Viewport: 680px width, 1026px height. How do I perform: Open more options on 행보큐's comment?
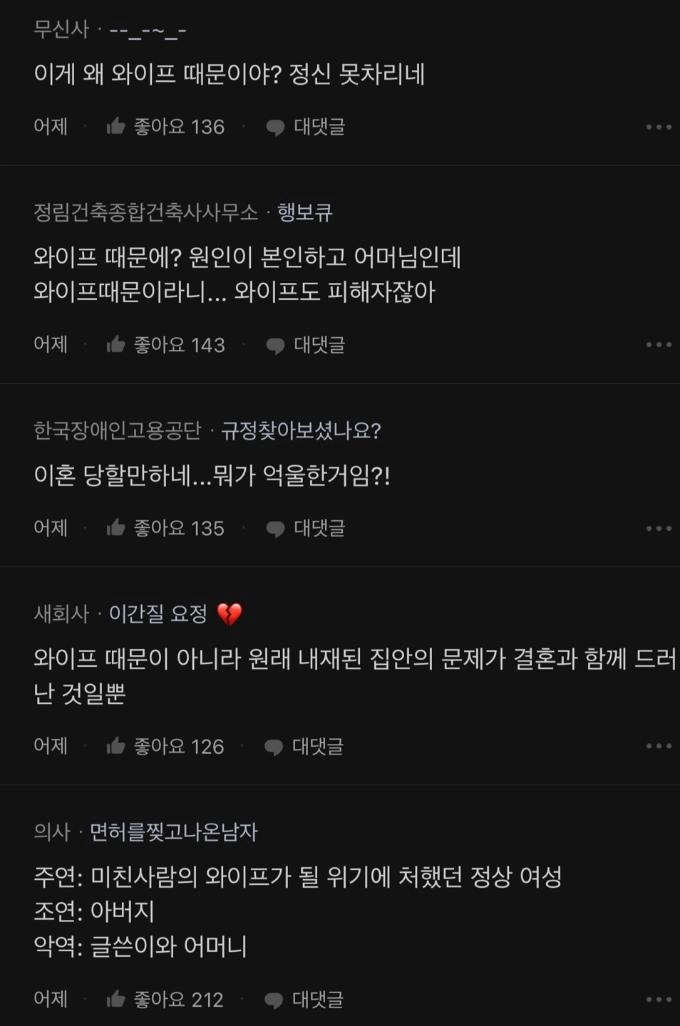click(x=658, y=345)
